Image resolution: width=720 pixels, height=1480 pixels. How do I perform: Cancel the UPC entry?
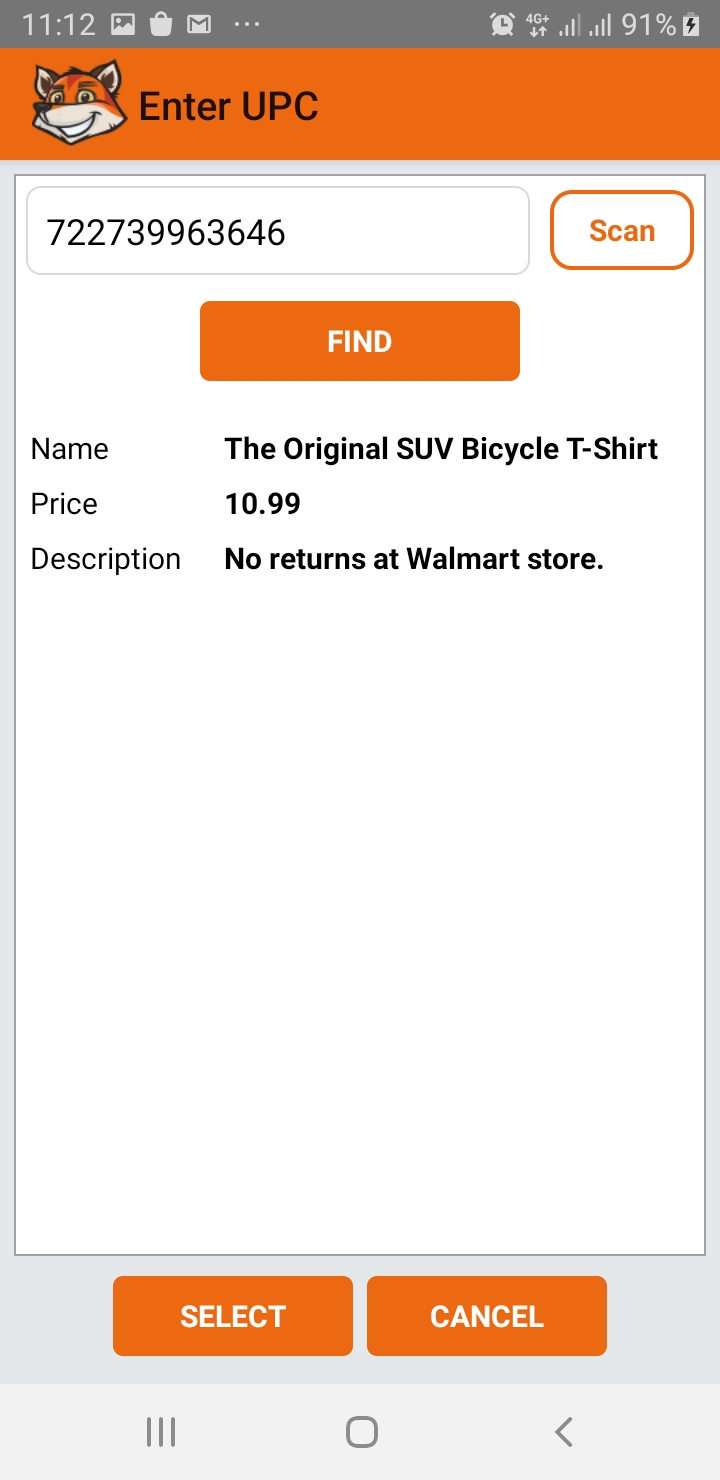click(487, 1316)
